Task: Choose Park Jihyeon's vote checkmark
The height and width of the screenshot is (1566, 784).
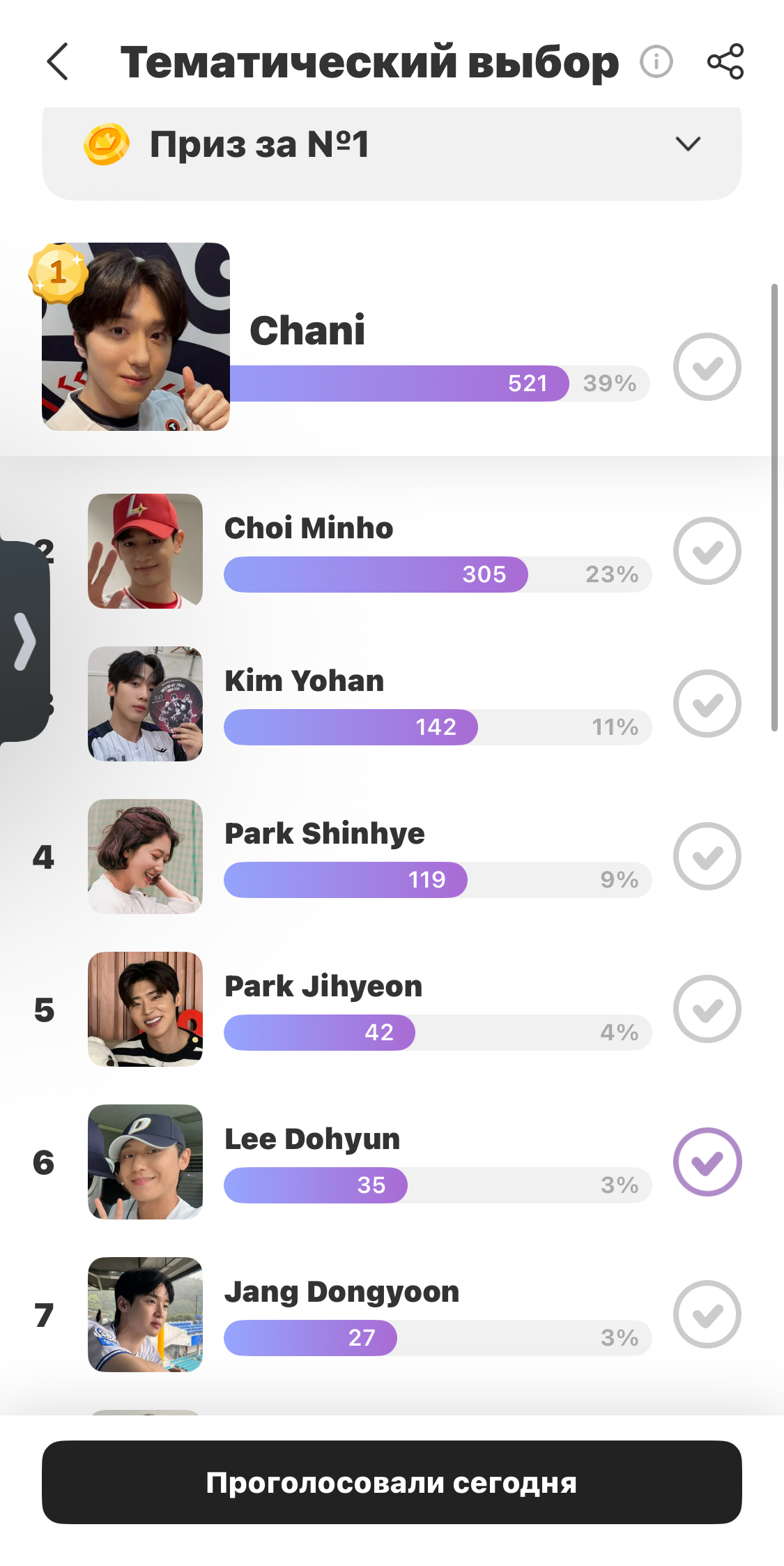Action: pyautogui.click(x=707, y=1009)
